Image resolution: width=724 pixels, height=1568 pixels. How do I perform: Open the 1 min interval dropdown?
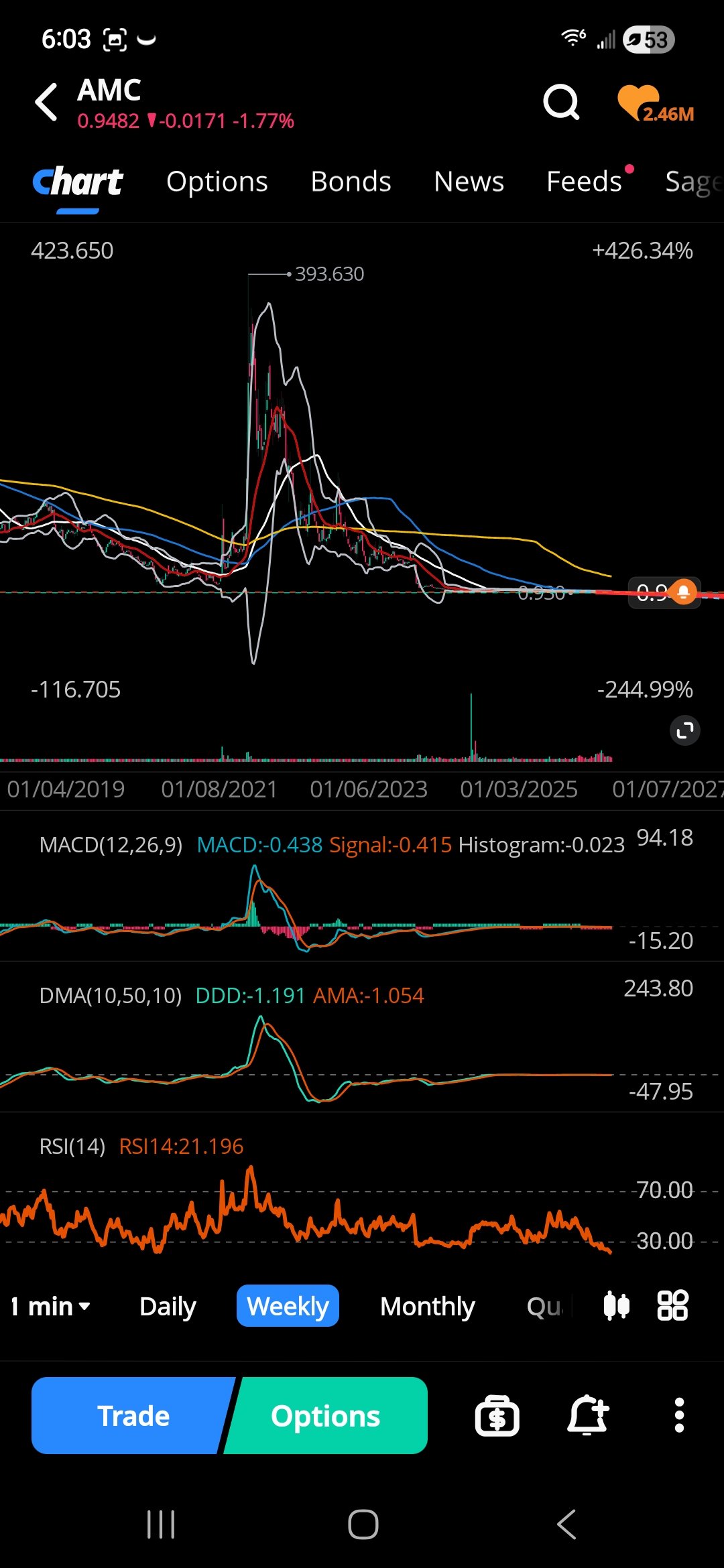tap(51, 1306)
